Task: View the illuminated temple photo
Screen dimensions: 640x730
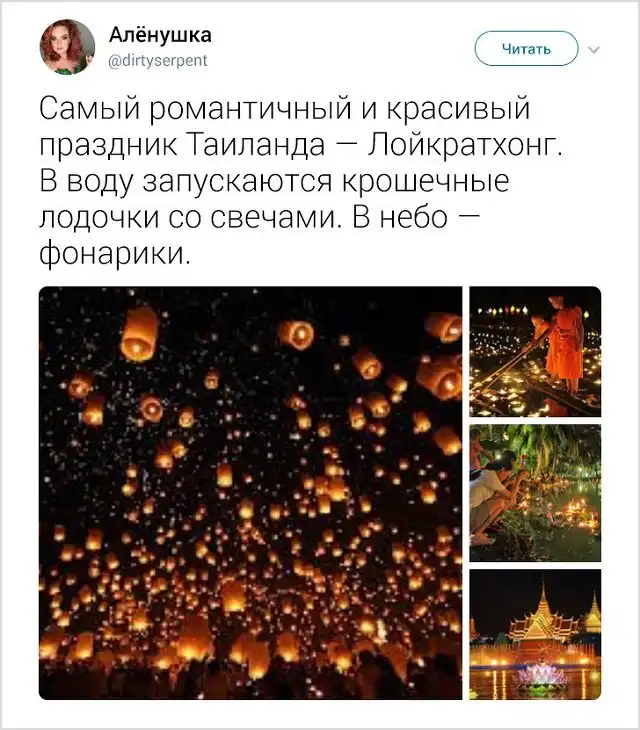Action: (x=535, y=634)
